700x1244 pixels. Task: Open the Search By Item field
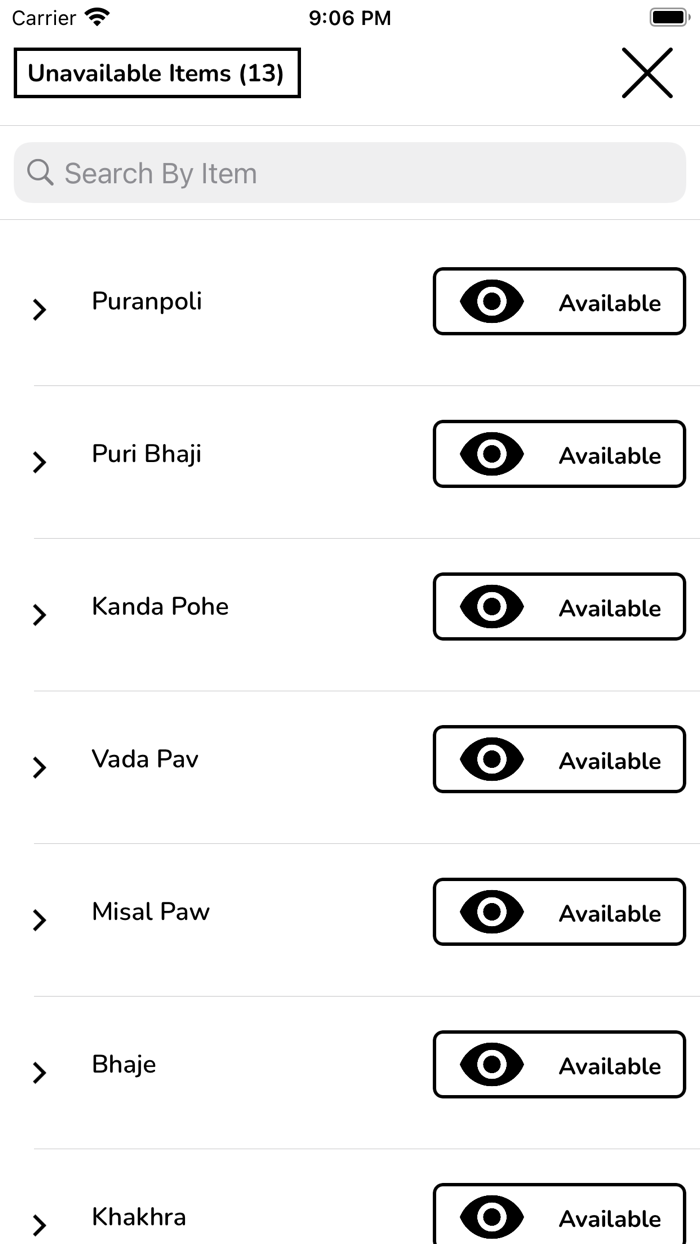click(x=350, y=173)
